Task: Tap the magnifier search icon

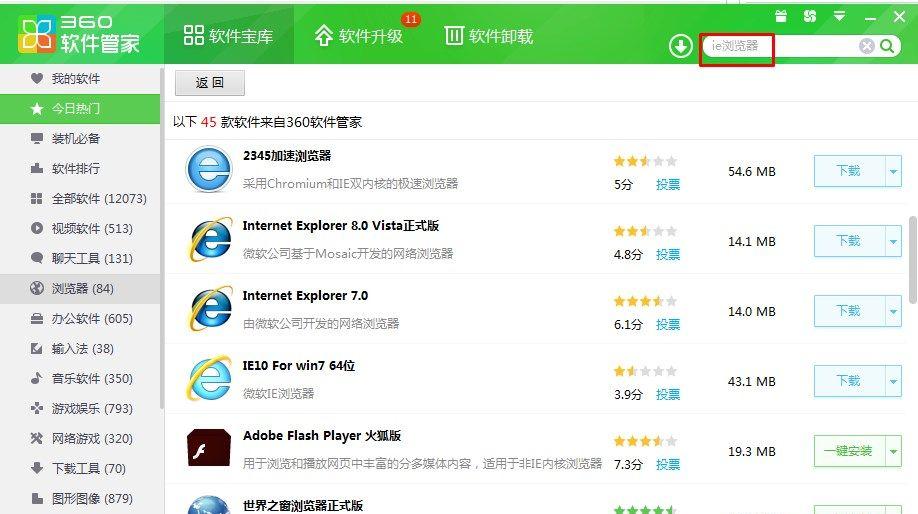Action: 886,46
